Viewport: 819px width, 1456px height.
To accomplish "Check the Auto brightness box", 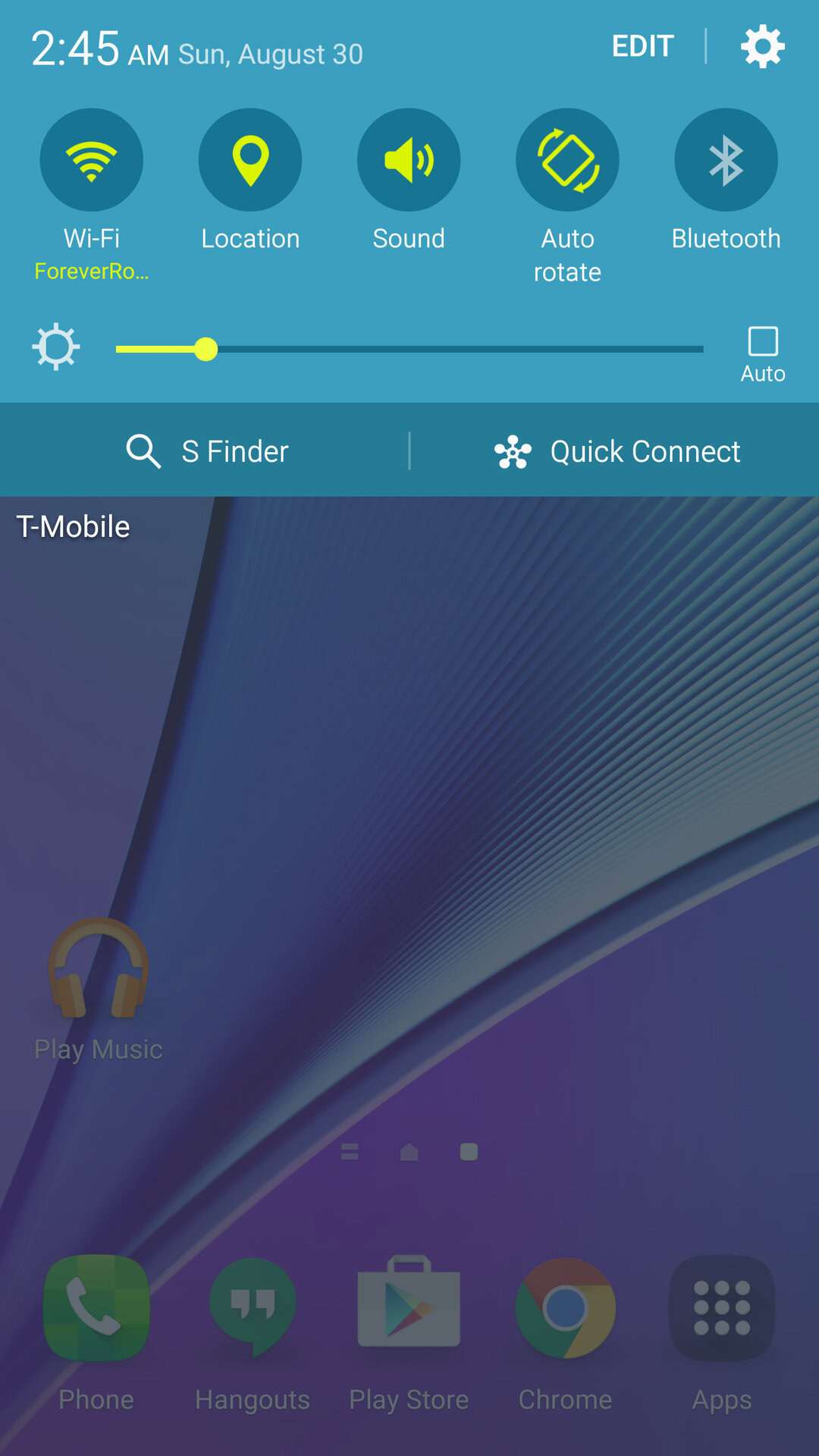I will [x=763, y=341].
